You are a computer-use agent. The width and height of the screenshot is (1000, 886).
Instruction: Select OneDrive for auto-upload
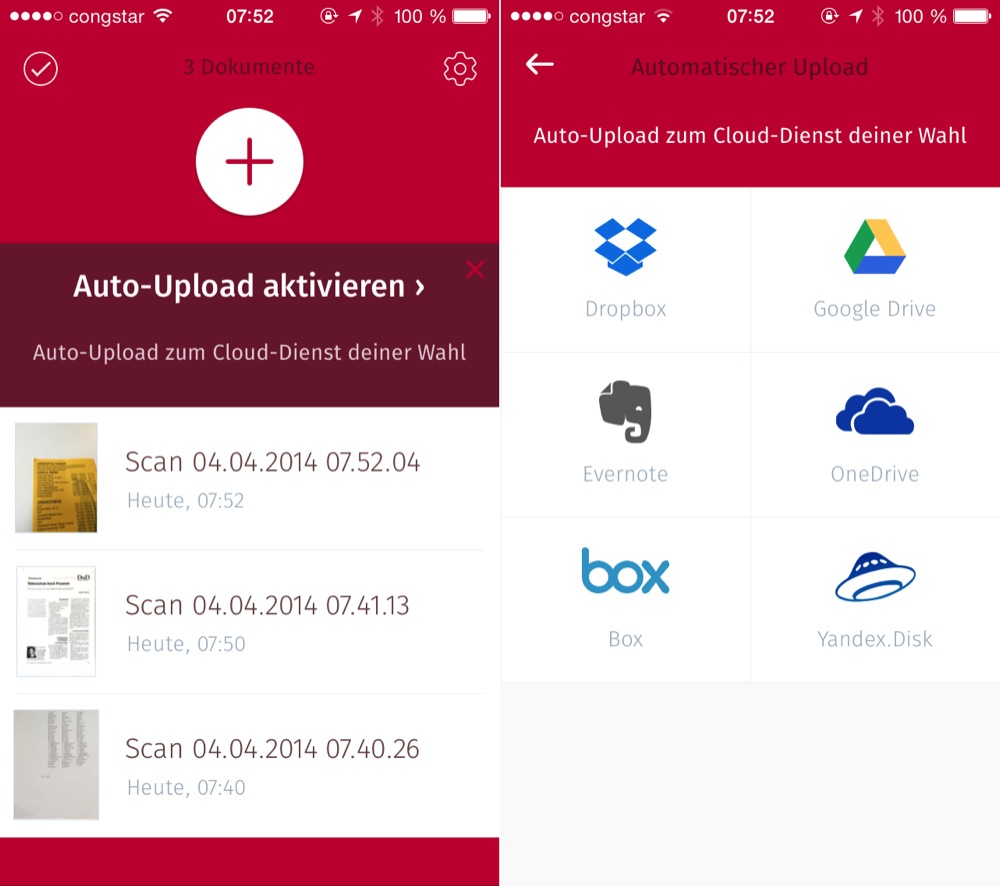click(874, 433)
